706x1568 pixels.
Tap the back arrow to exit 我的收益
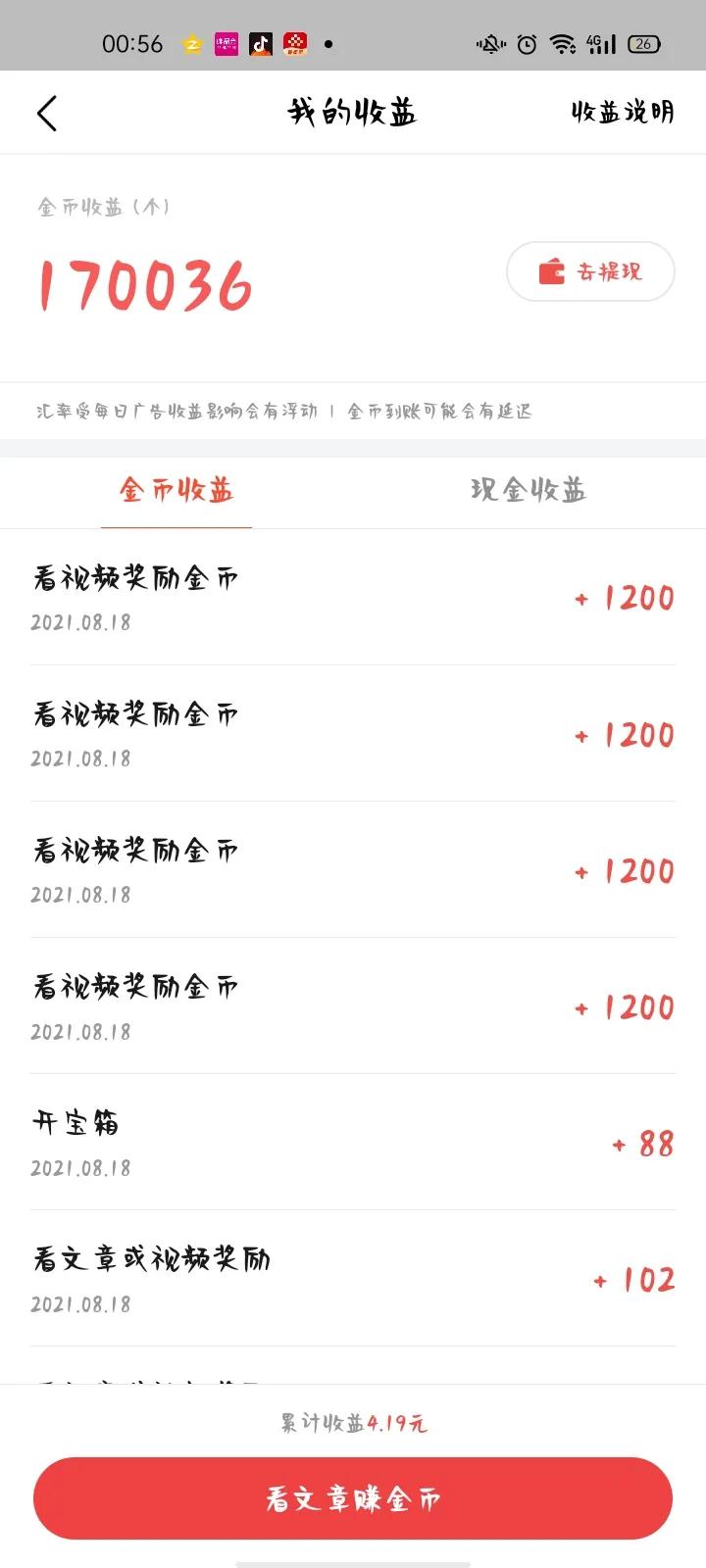[47, 112]
